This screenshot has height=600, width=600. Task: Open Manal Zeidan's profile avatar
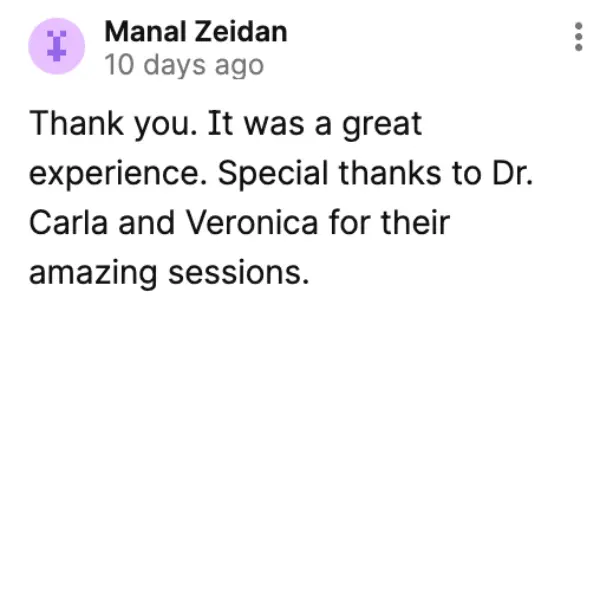coord(57,46)
